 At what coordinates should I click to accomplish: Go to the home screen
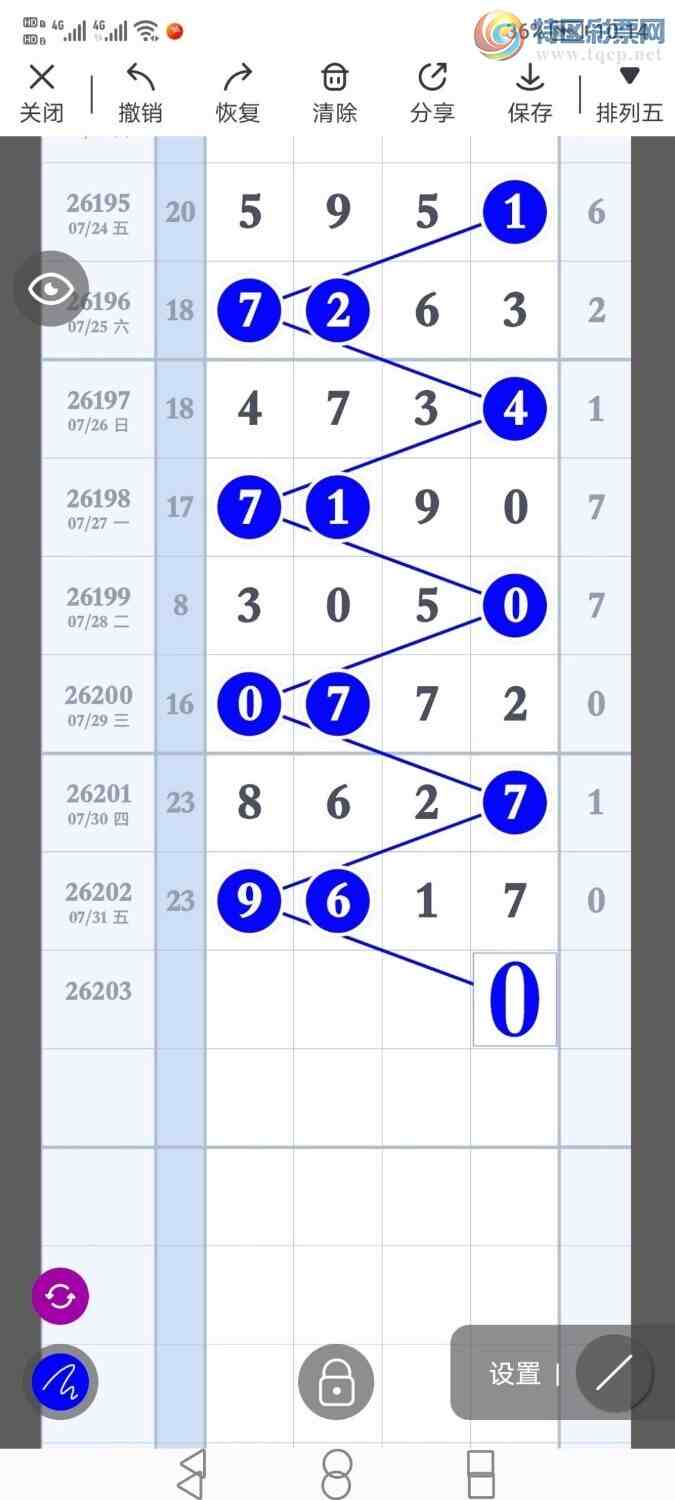pos(337,1473)
